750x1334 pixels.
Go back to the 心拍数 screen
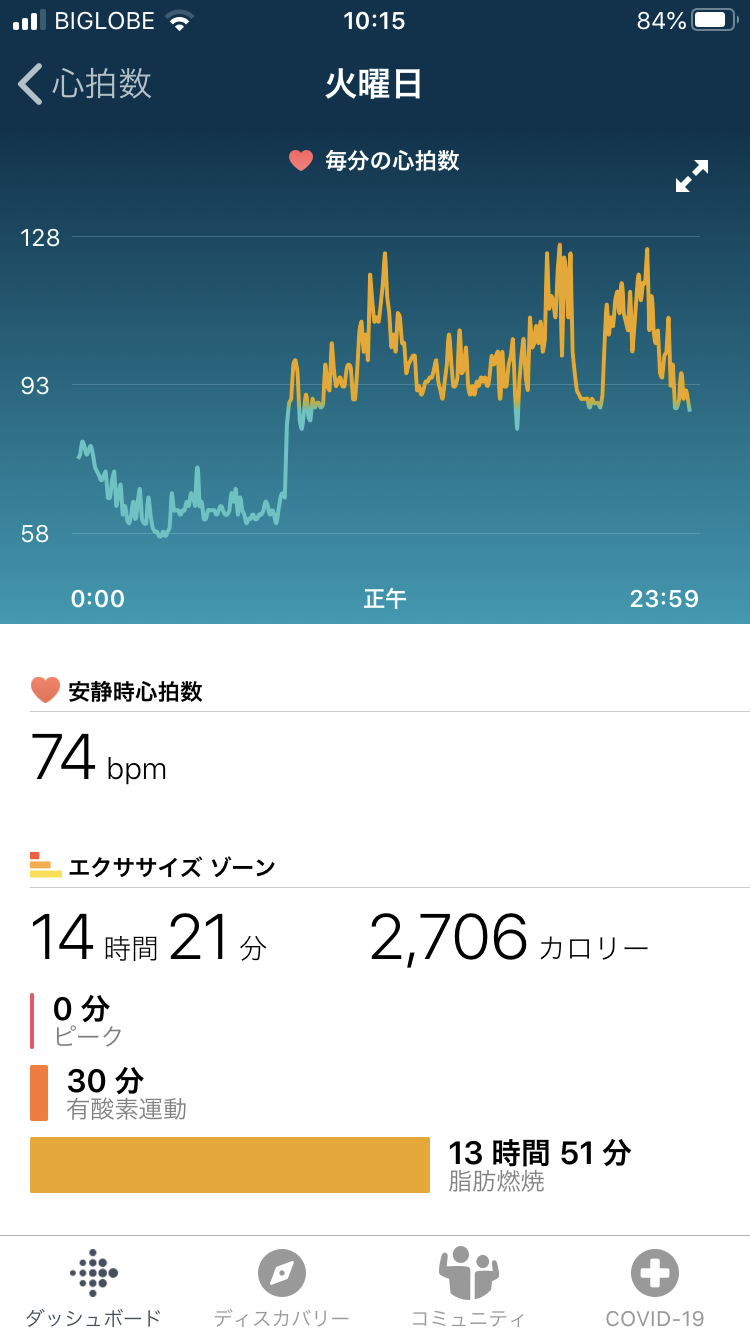84,84
